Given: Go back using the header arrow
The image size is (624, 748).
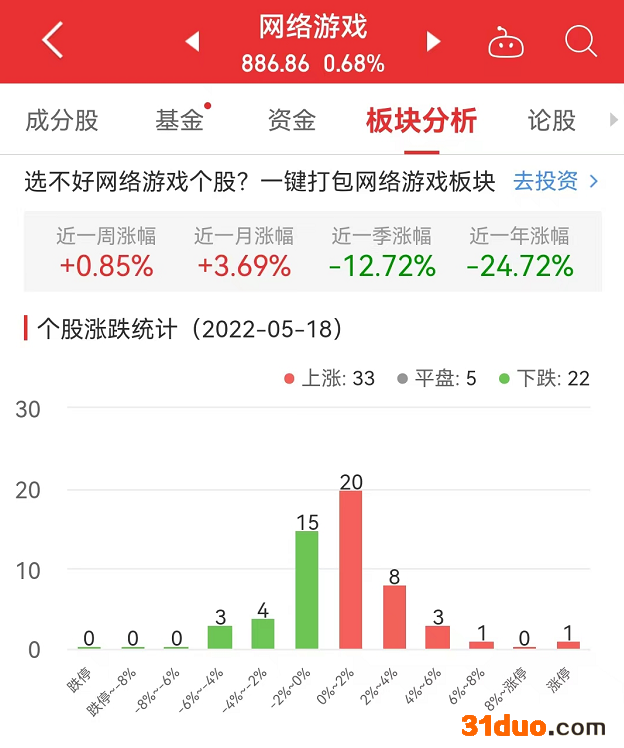Looking at the screenshot, I should (x=52, y=41).
